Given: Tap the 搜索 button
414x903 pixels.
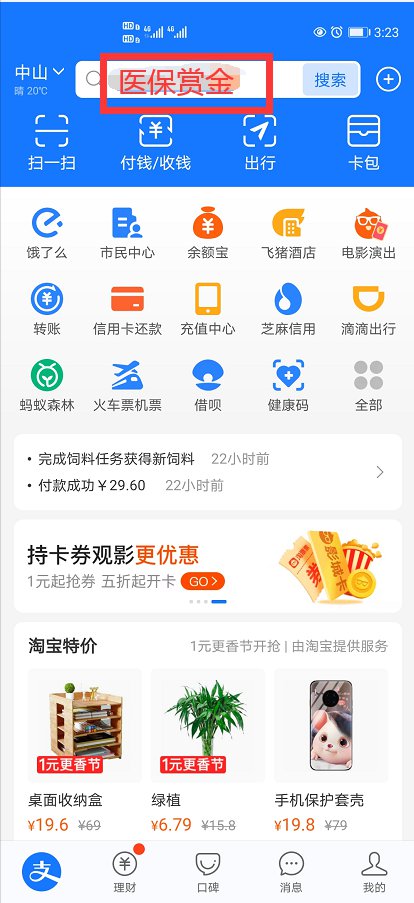Looking at the screenshot, I should click(x=331, y=79).
